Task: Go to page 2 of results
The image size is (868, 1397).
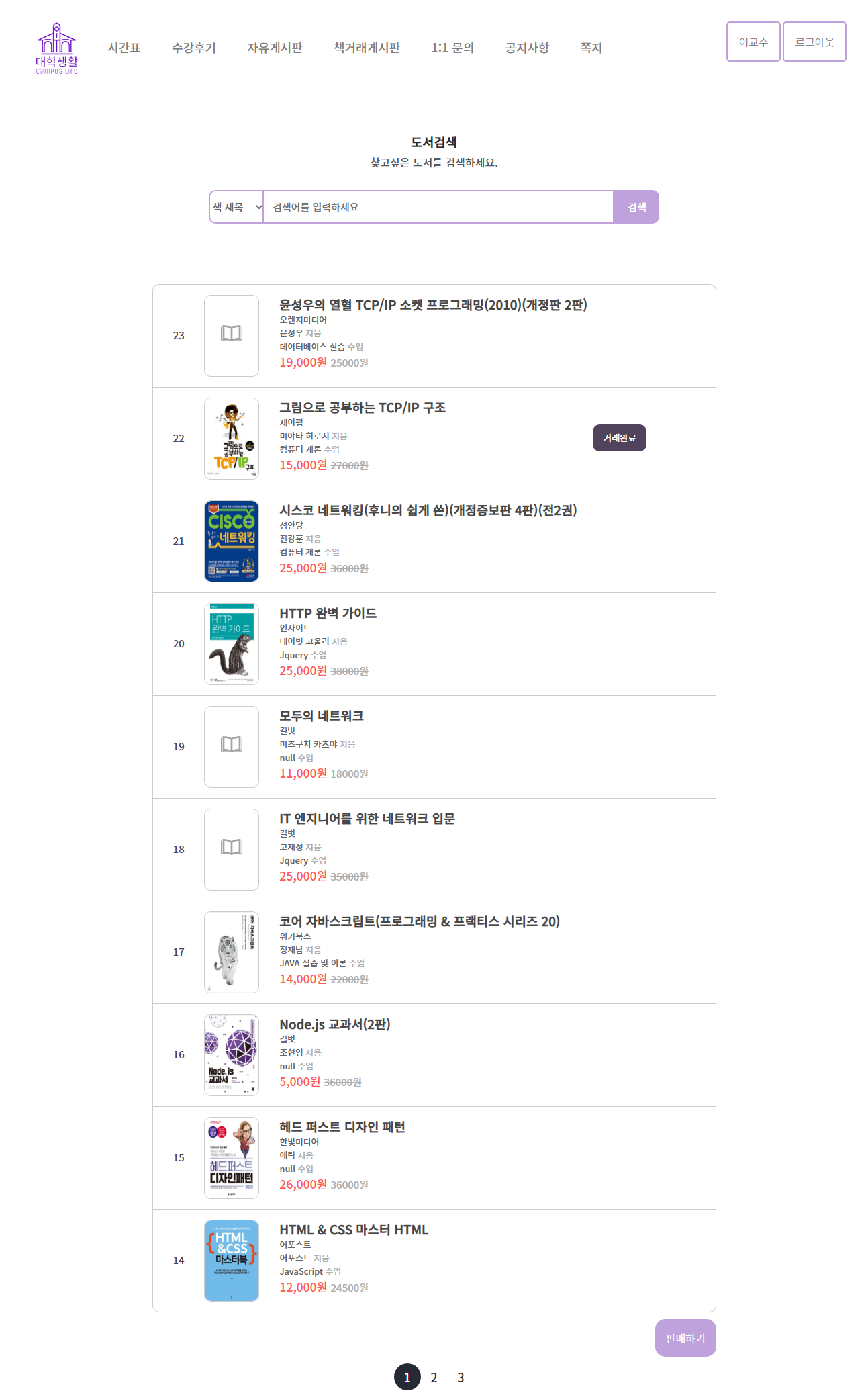Action: pos(434,1378)
